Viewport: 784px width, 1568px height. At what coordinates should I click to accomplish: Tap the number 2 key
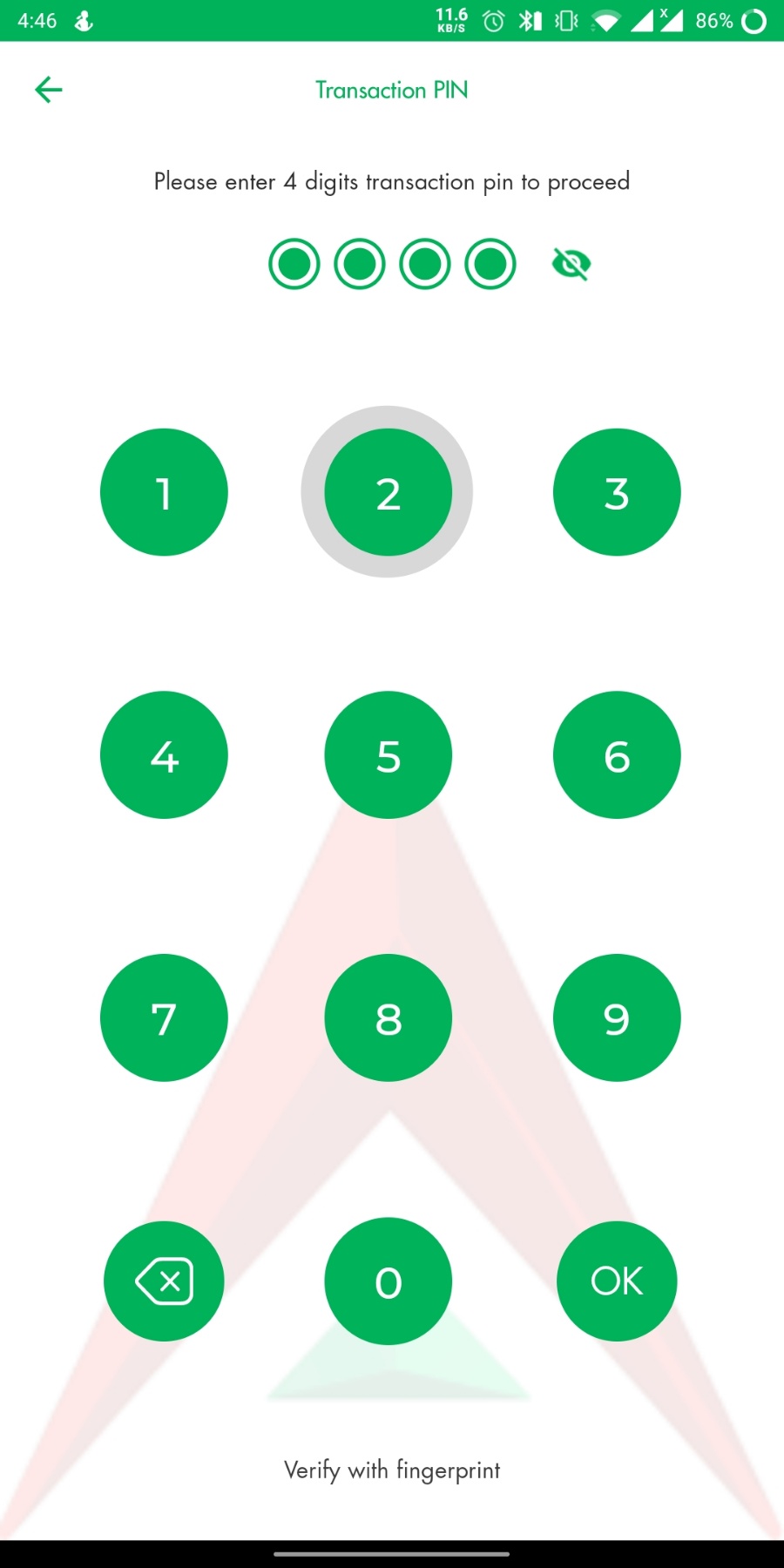point(388,492)
